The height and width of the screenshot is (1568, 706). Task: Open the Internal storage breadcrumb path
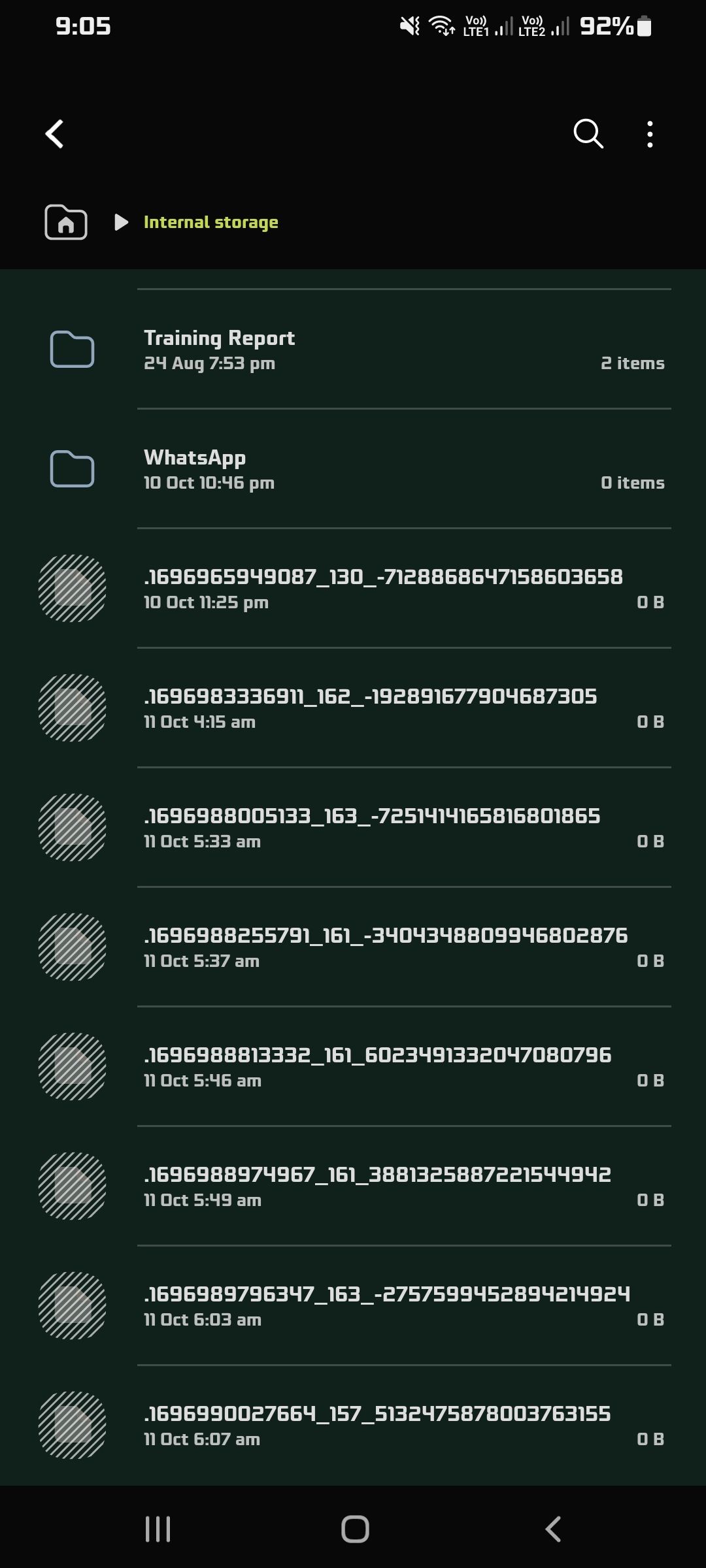(212, 222)
